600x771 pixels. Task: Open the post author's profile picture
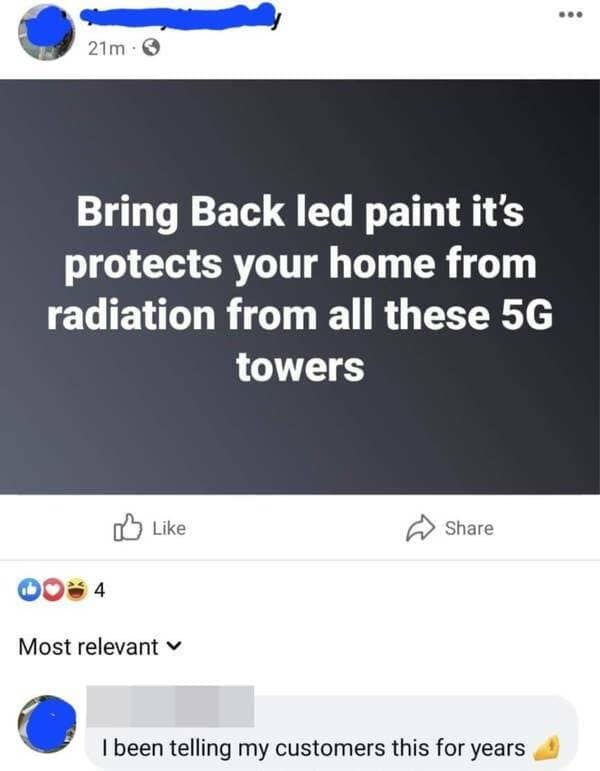46,34
